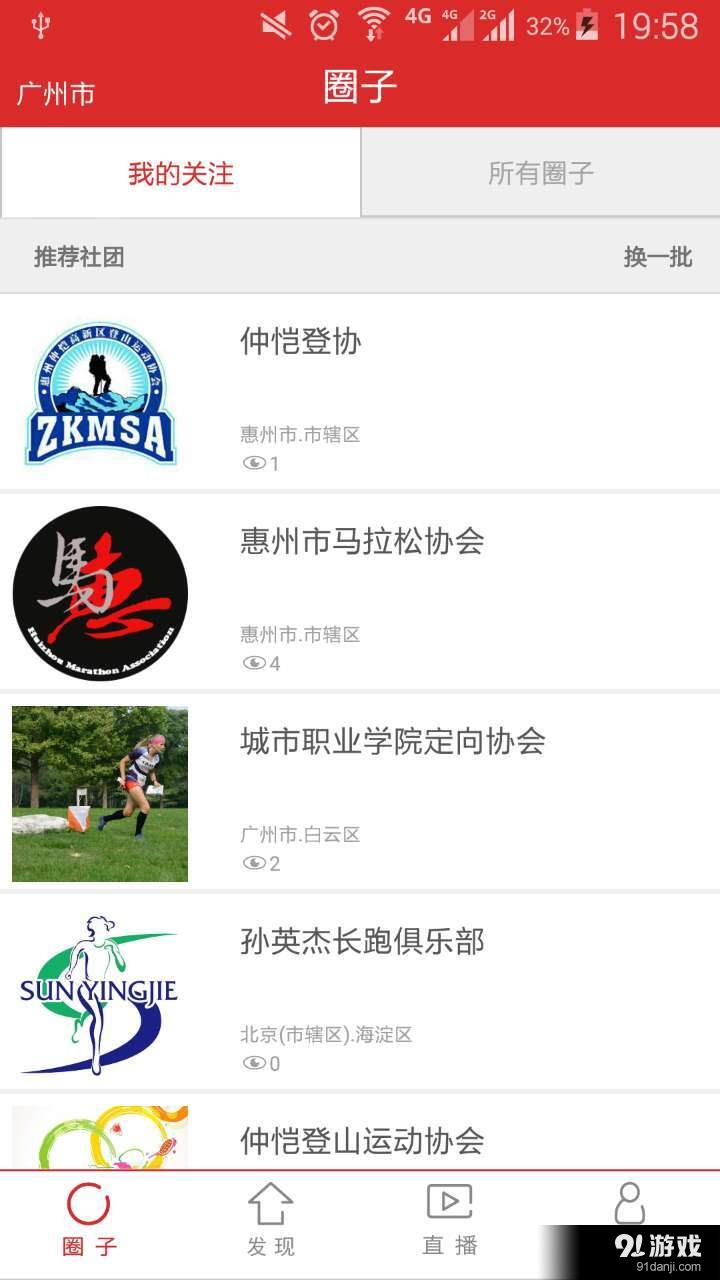Change the city from 广州市

[x=56, y=94]
